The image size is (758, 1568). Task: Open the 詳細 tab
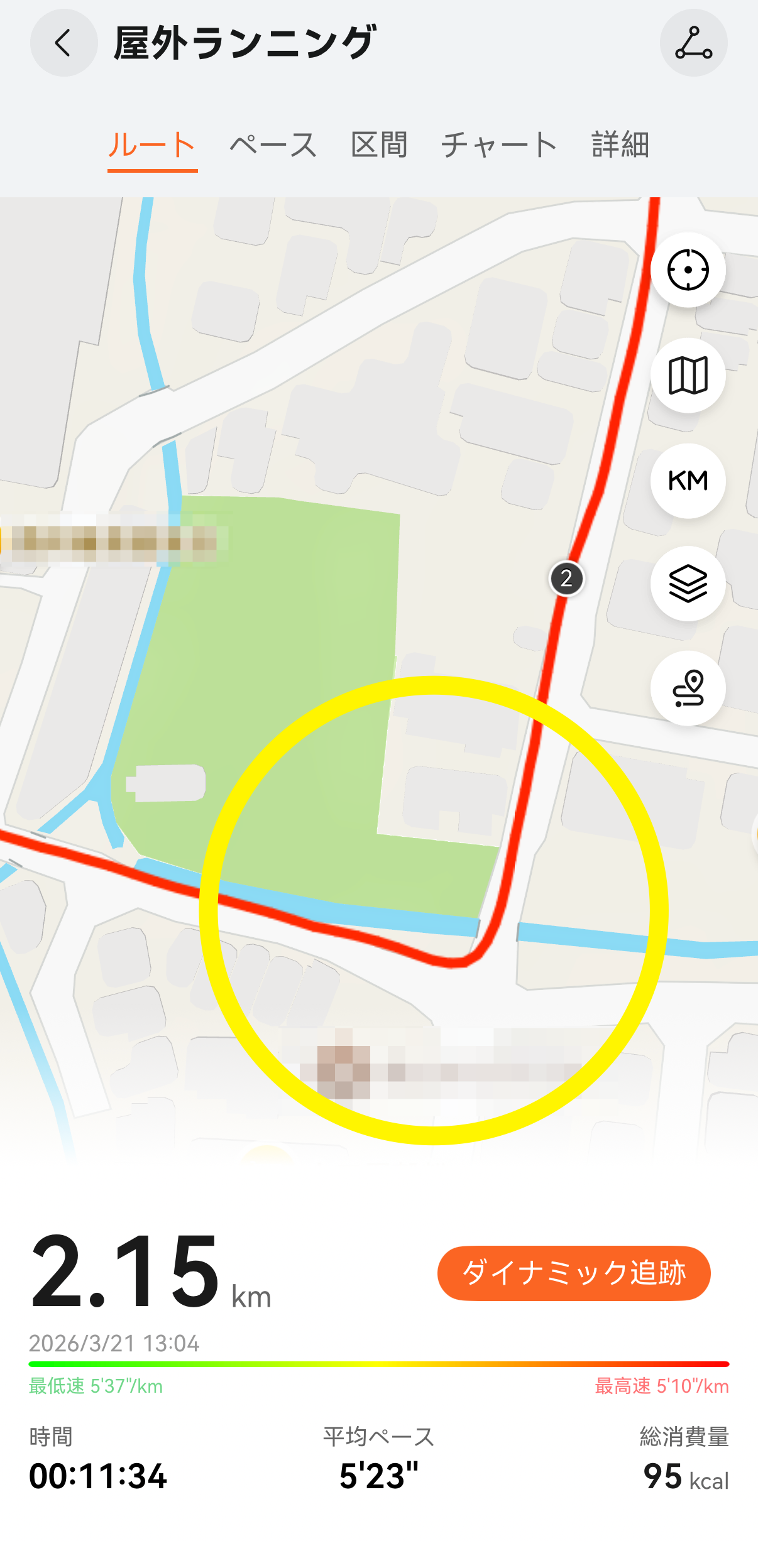[x=620, y=144]
